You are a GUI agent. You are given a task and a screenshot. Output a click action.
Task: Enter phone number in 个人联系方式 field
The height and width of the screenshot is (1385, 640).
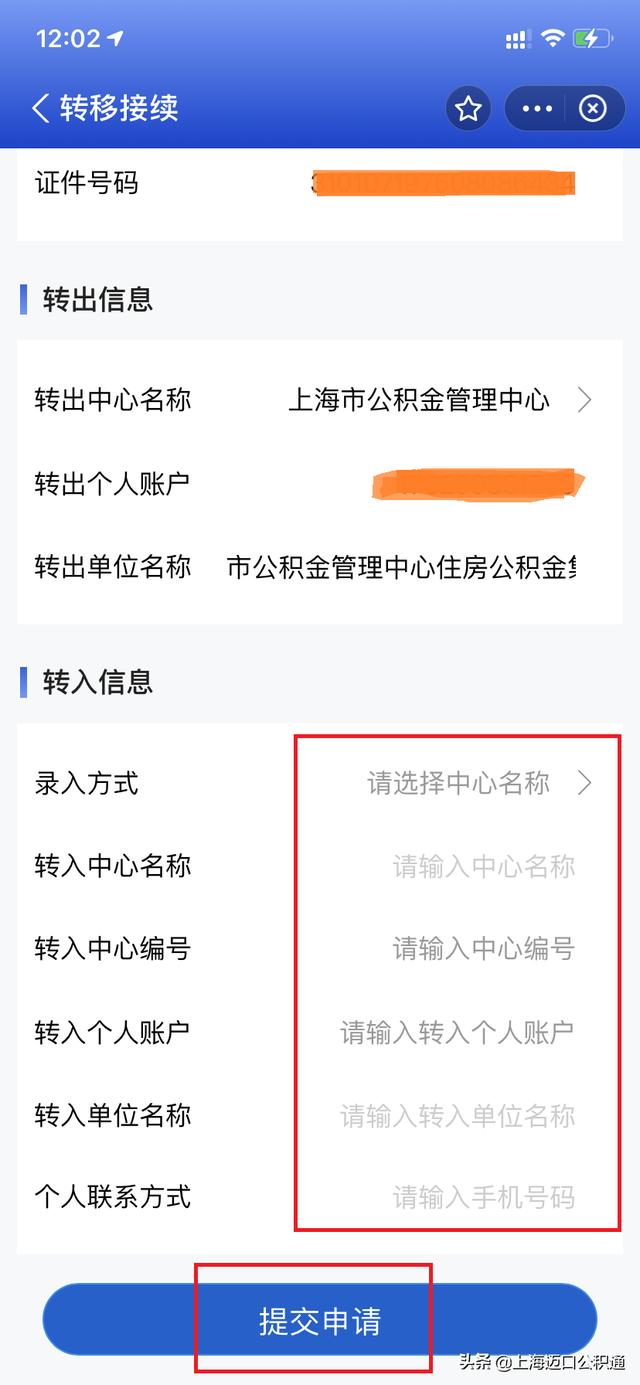point(483,1197)
